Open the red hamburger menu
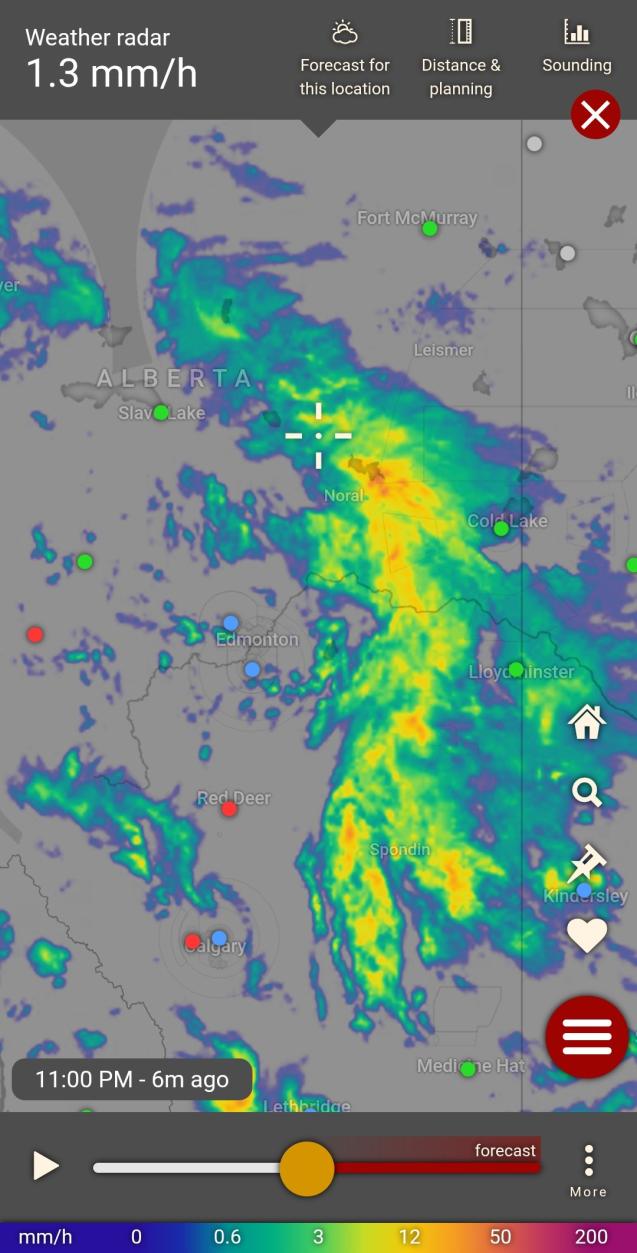 click(587, 1037)
